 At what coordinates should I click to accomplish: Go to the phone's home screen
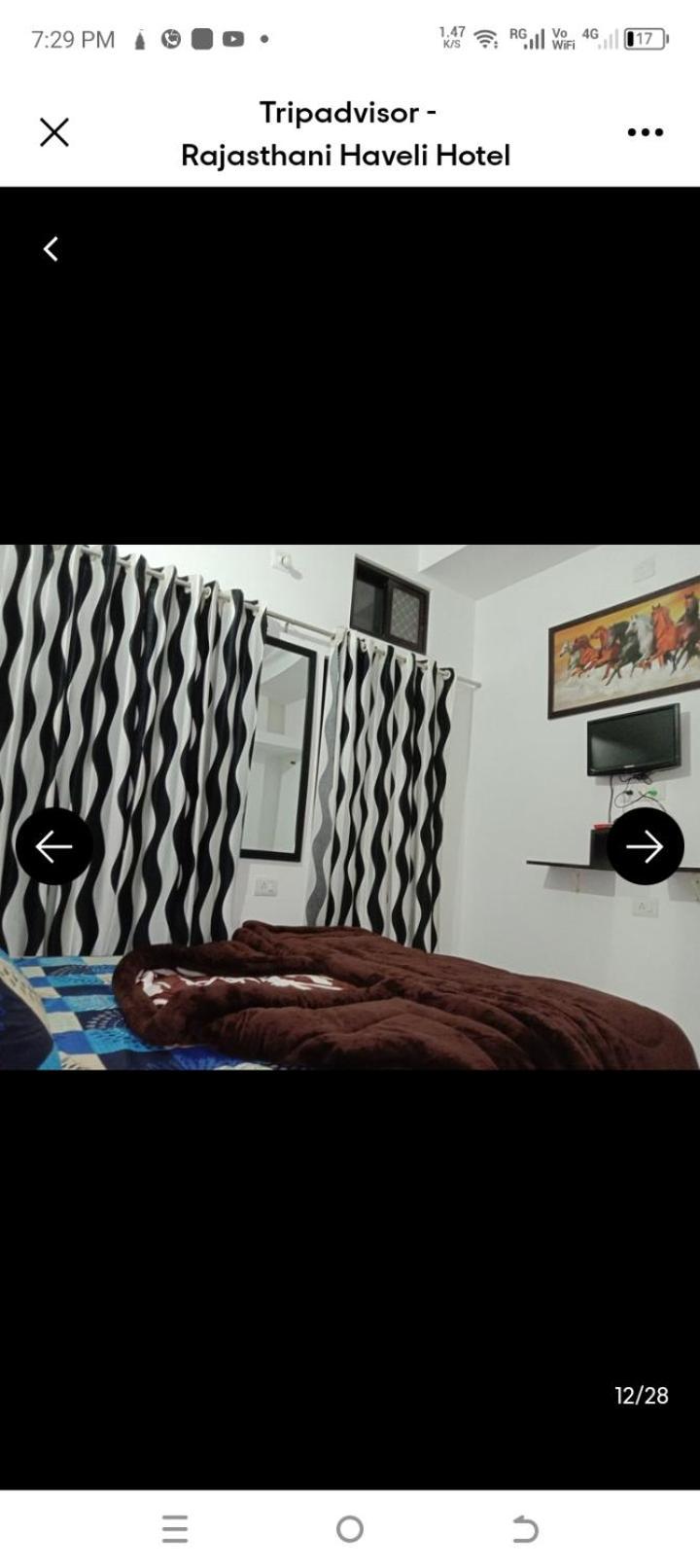[x=350, y=1529]
